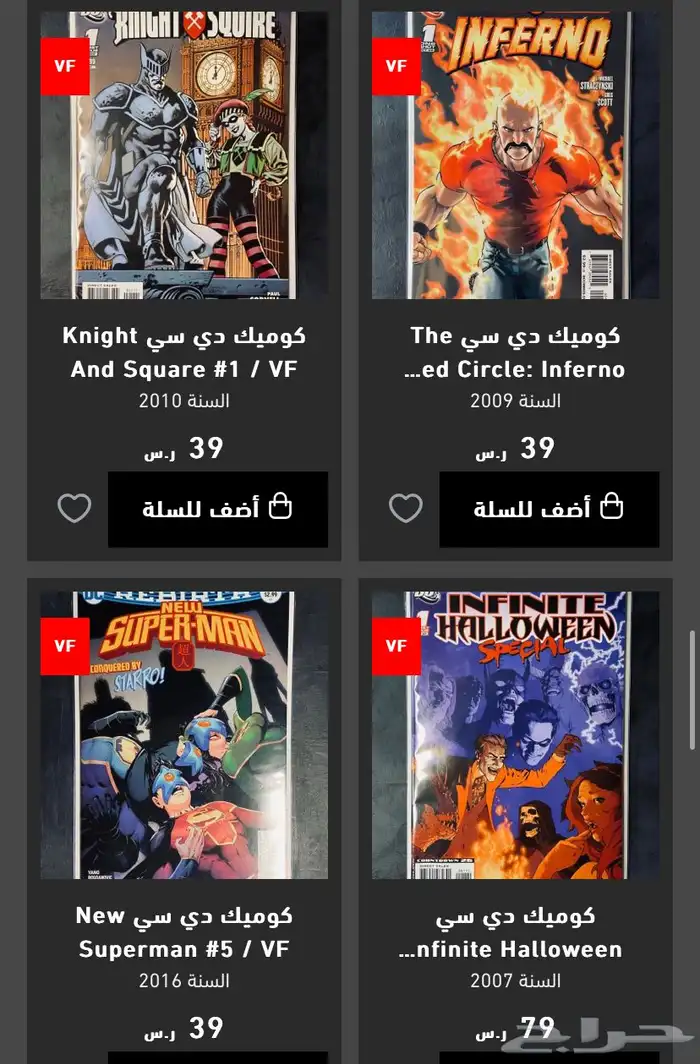
Task: Add Knight And Square #1 to cart
Action: coord(218,509)
